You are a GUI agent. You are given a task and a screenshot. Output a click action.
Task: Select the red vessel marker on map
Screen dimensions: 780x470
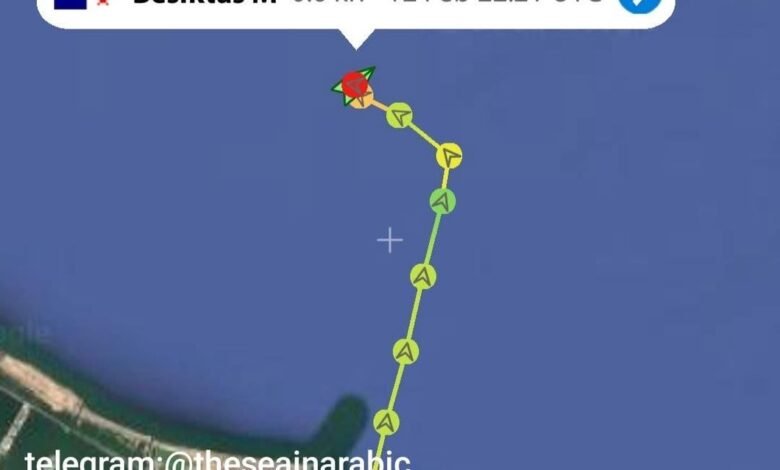tap(353, 84)
